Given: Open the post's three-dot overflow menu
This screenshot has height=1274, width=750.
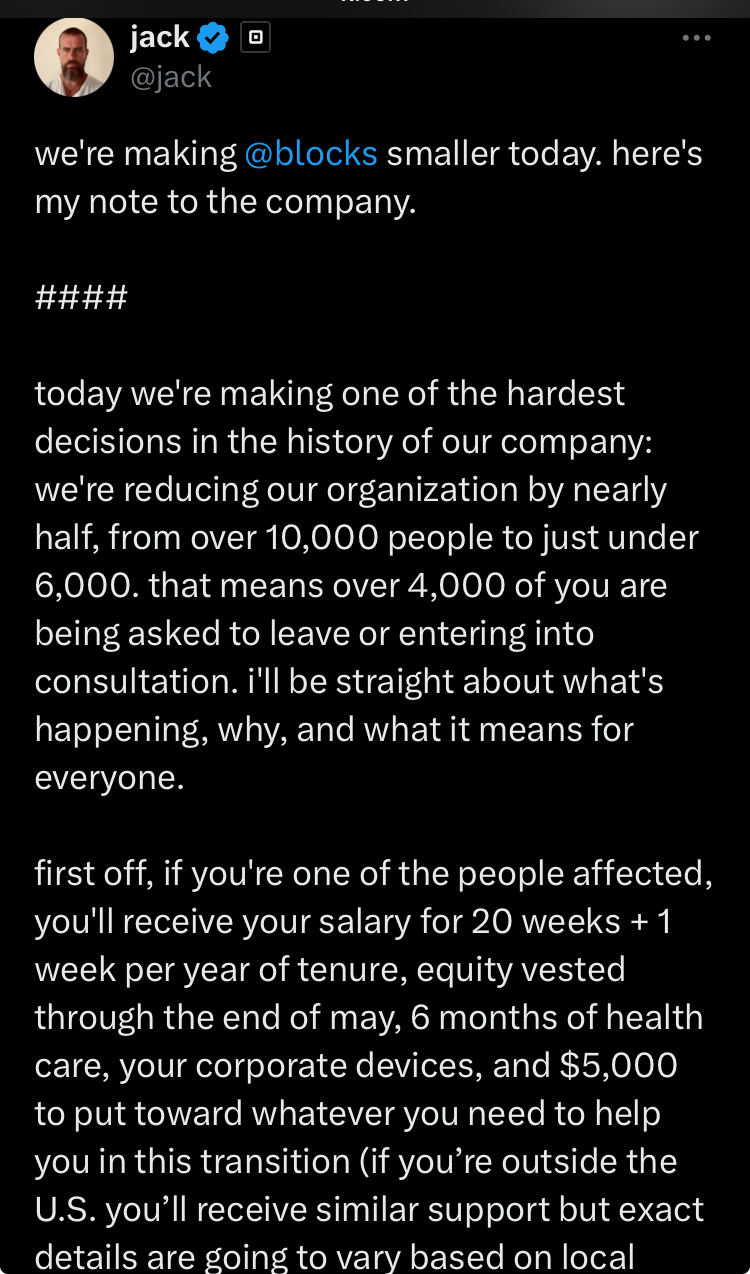Looking at the screenshot, I should point(696,38).
